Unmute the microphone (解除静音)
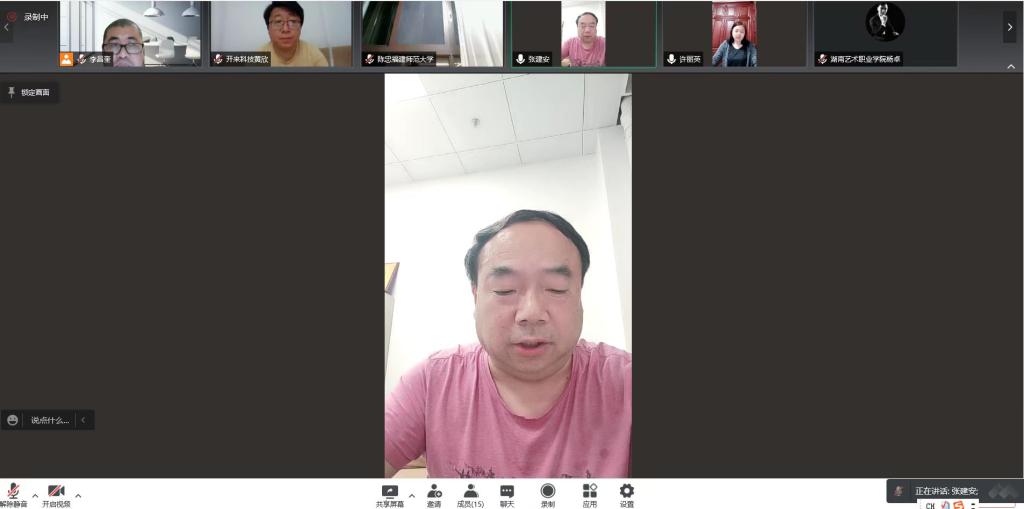The width and height of the screenshot is (1024, 509). [x=13, y=493]
